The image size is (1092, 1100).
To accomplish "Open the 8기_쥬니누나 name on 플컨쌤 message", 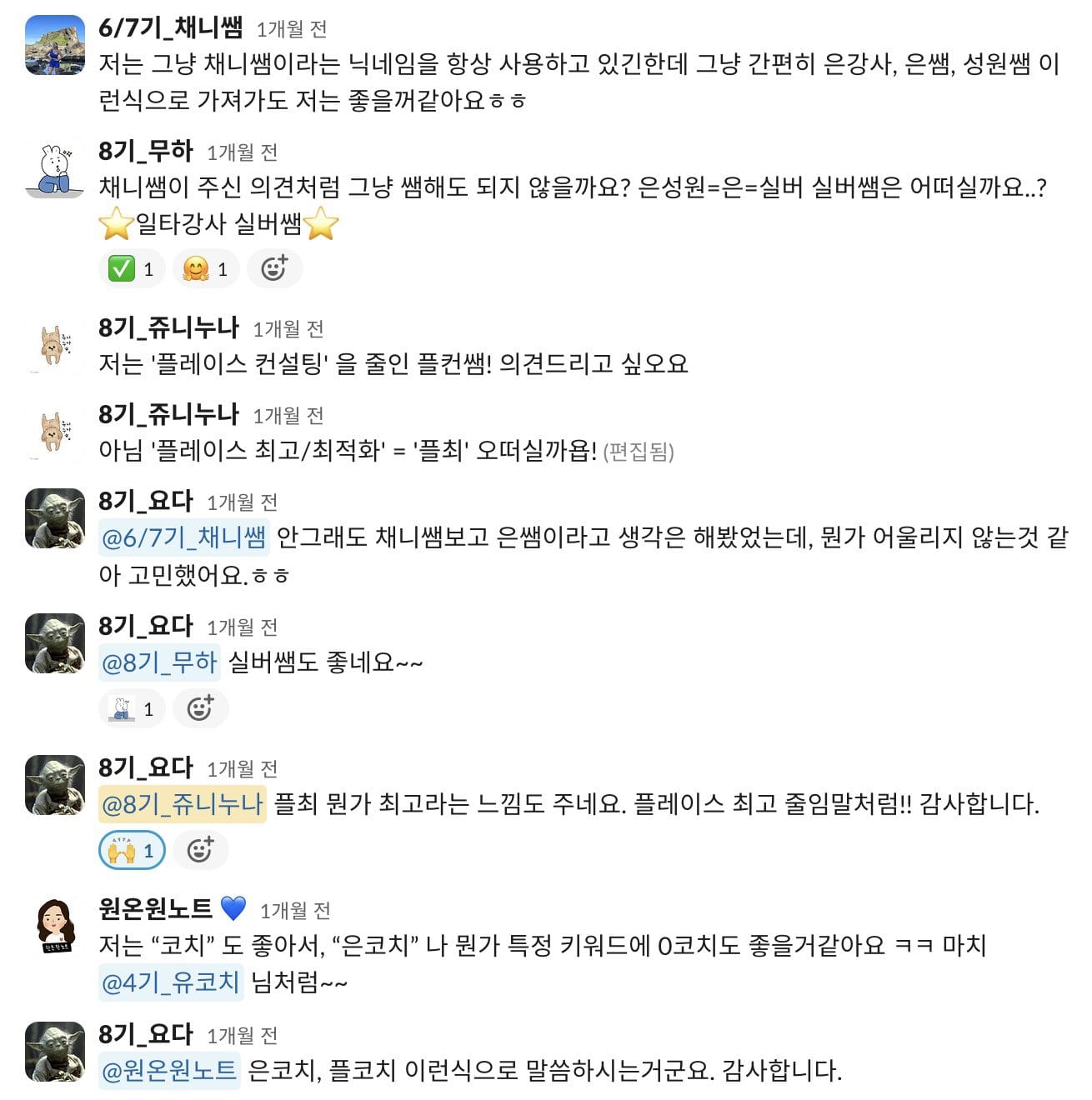I will pos(168,327).
